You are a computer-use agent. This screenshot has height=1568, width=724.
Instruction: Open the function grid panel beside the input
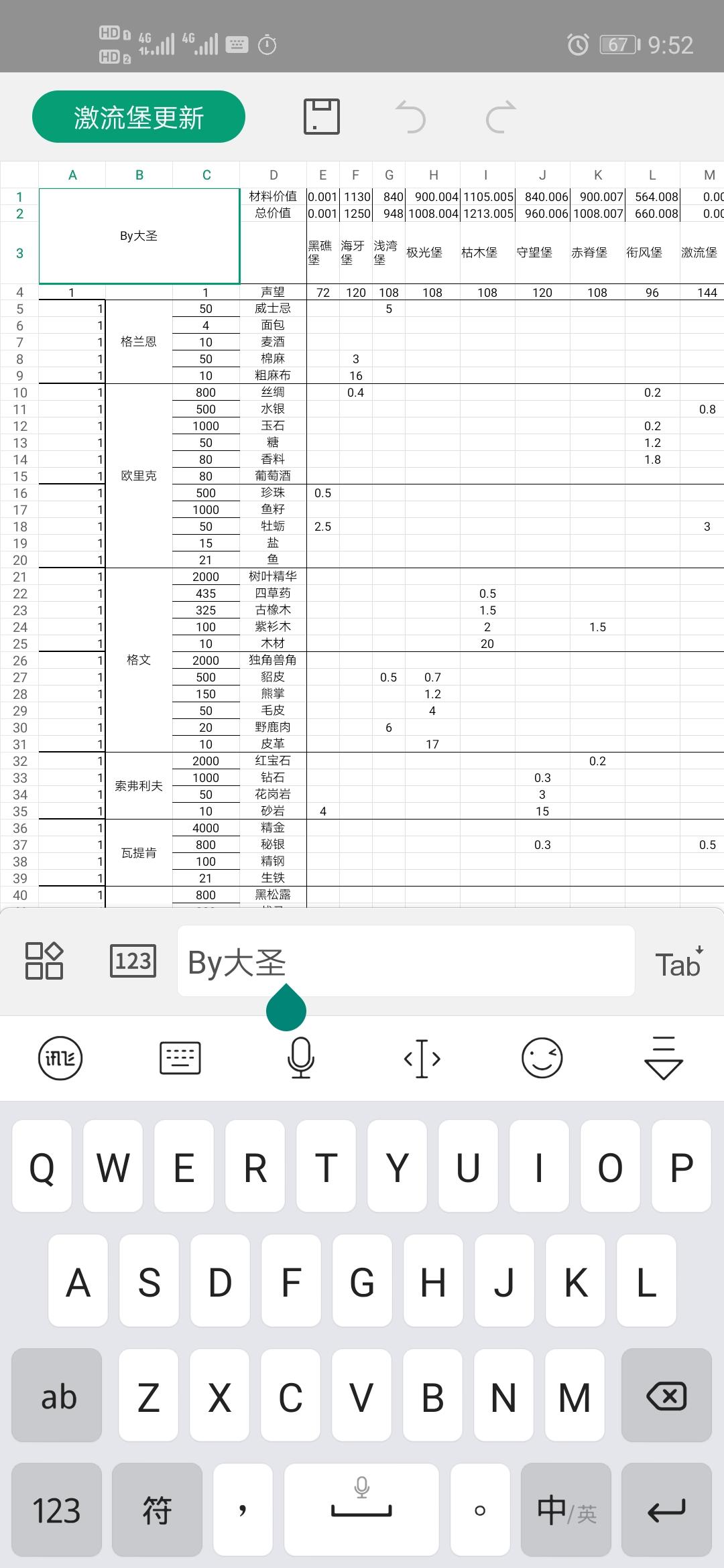pyautogui.click(x=44, y=961)
